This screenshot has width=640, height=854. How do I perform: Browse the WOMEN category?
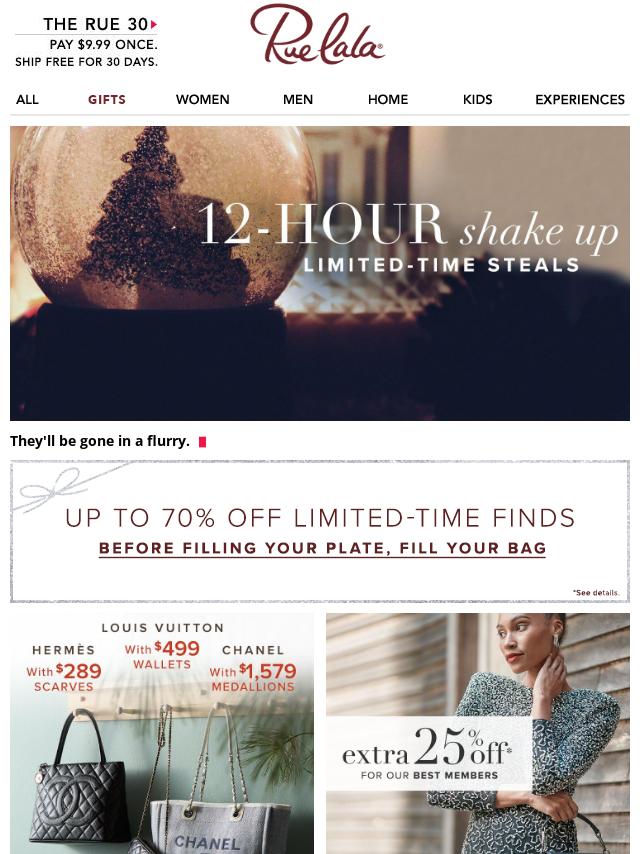[202, 99]
